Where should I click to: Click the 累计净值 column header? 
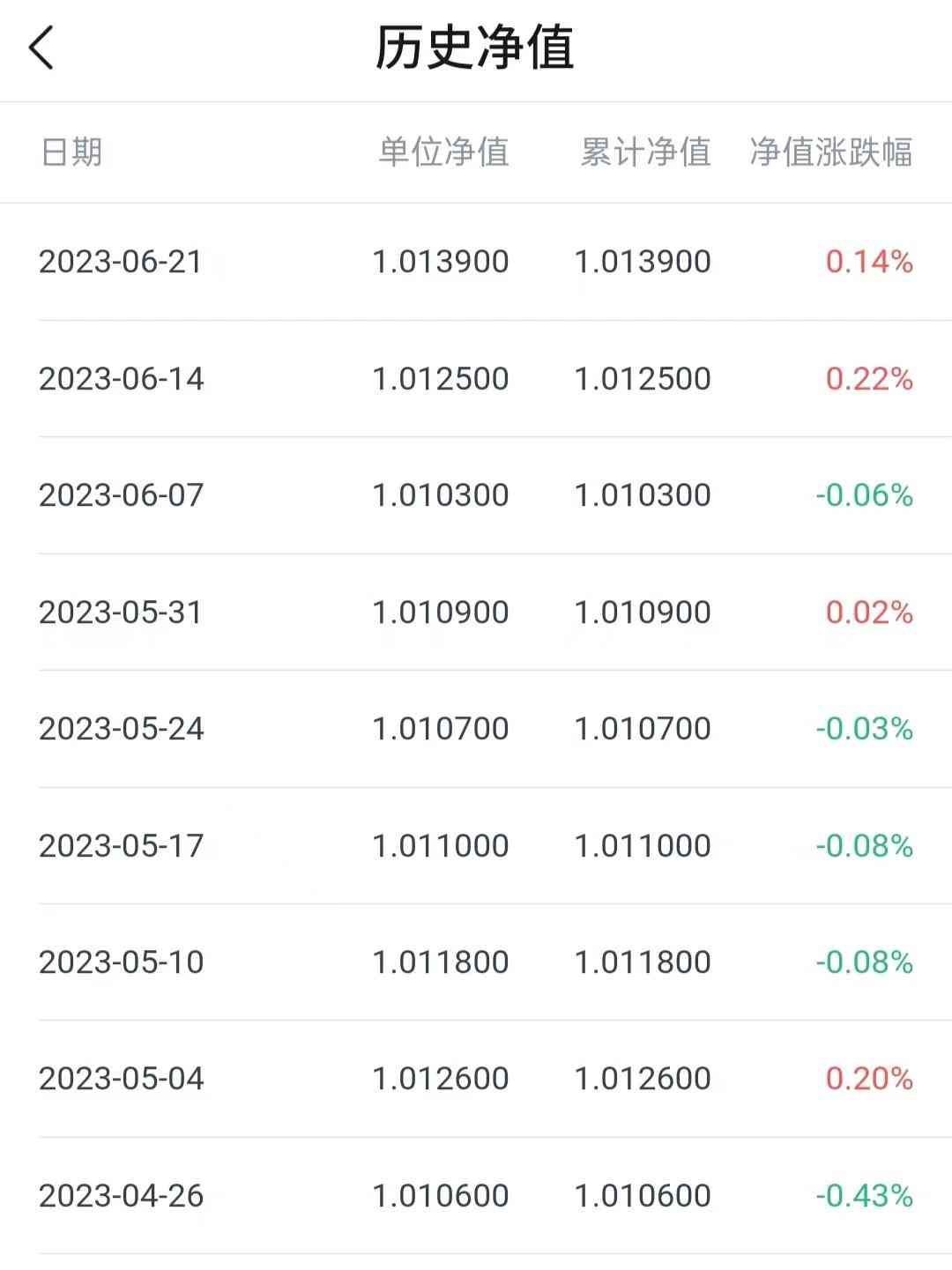point(646,152)
